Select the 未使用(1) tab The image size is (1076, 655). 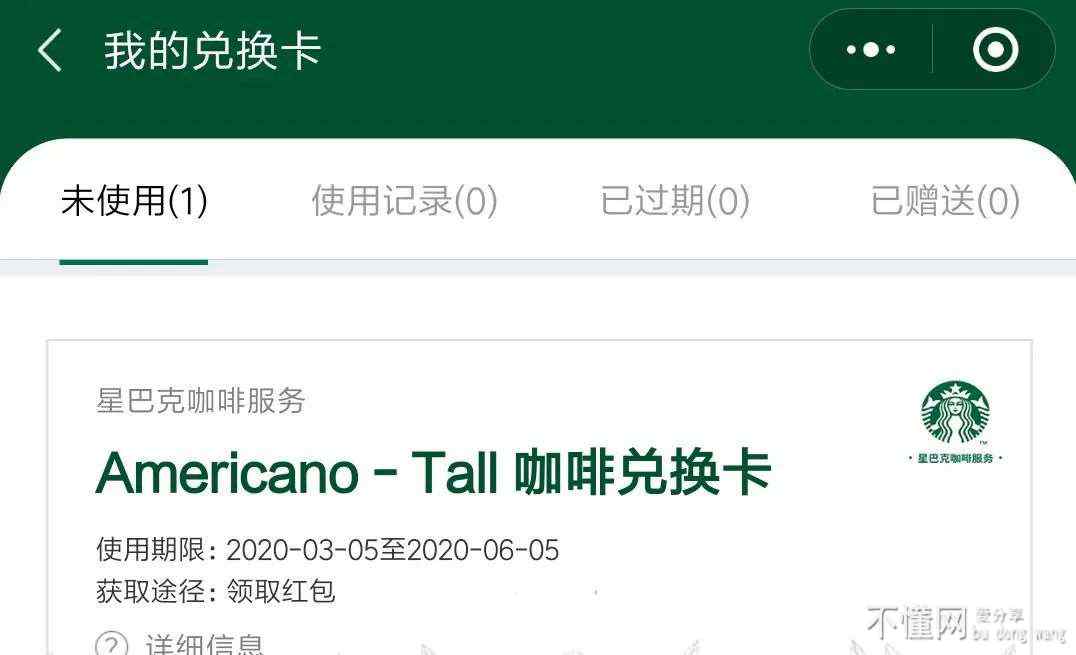pyautogui.click(x=134, y=201)
